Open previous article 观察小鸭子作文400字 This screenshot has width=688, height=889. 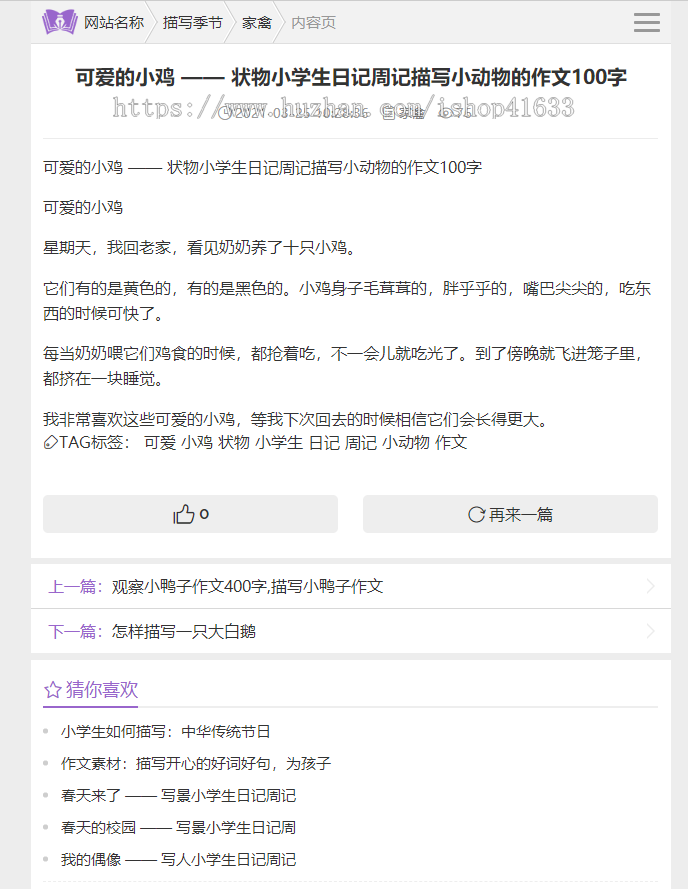[247, 586]
